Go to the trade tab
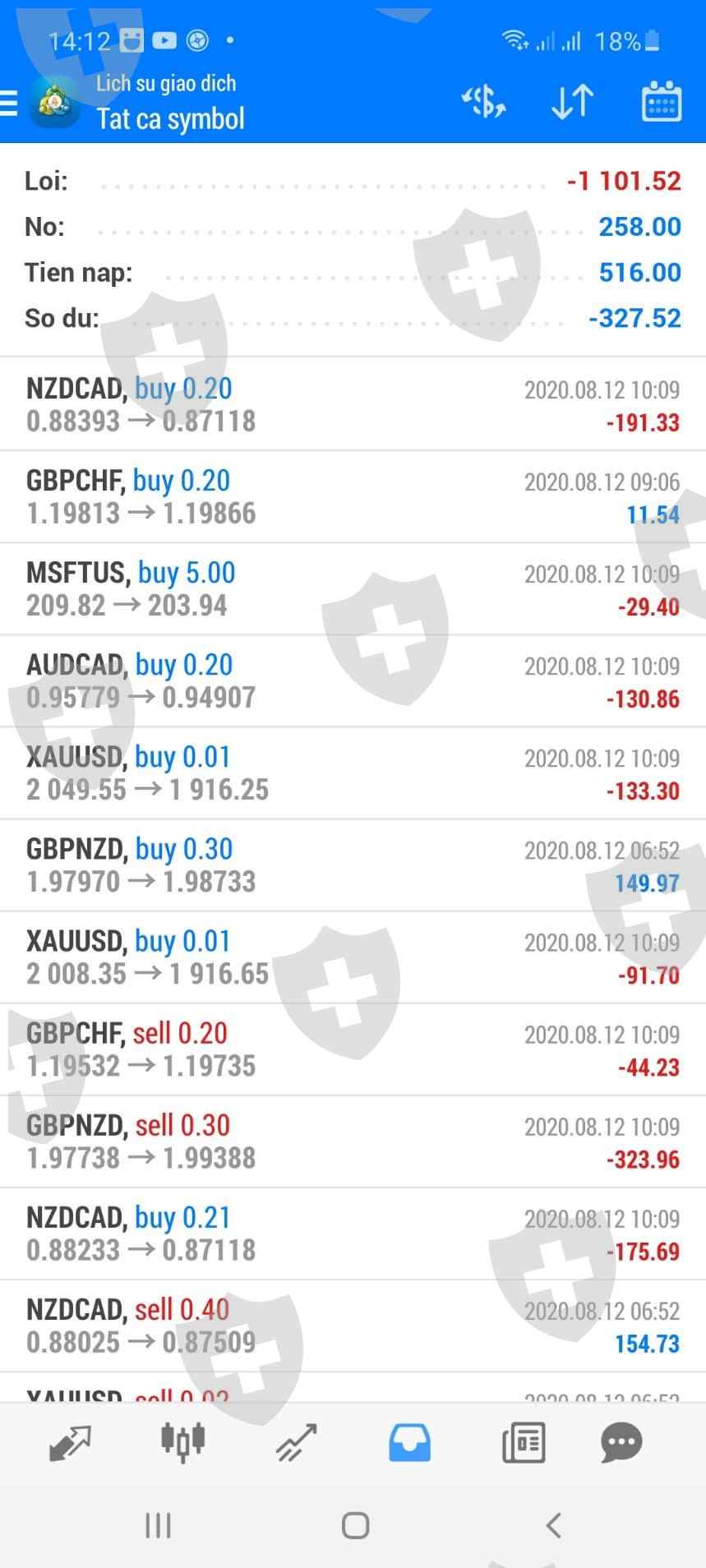 tap(296, 1443)
